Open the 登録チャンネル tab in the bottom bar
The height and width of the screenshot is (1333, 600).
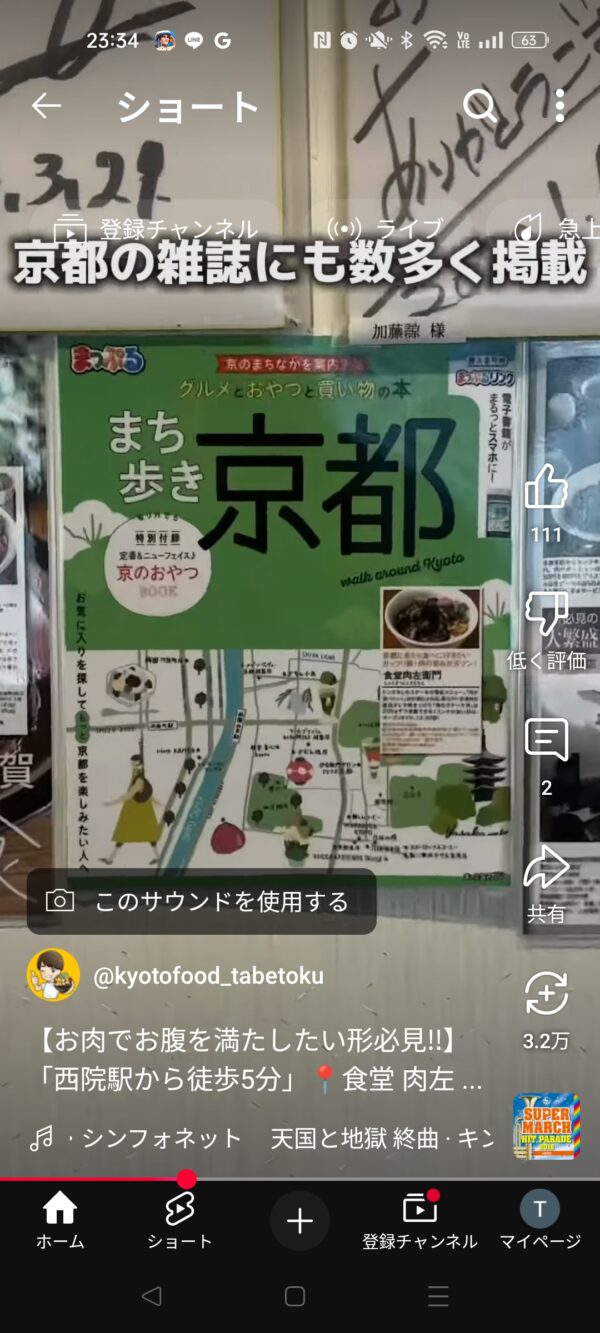pos(420,1220)
